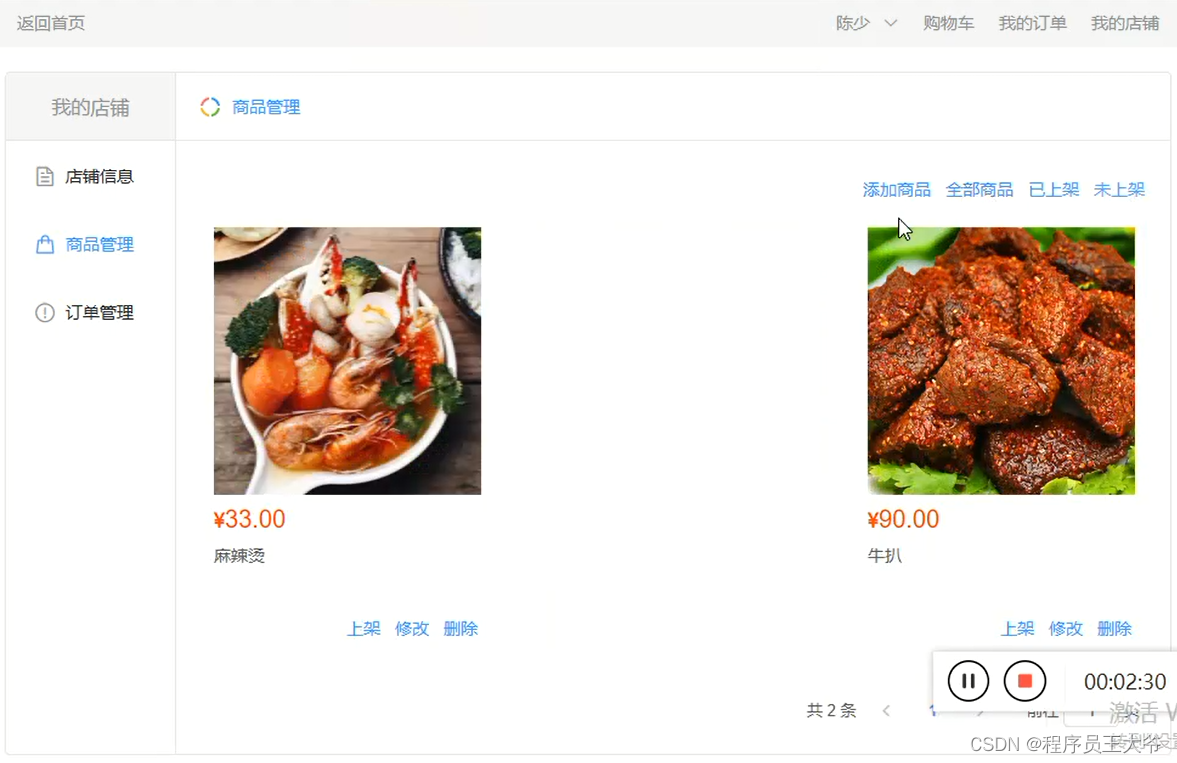Tap 上架 under 麻辣烫
Screen dimensions: 1177x763
click(363, 629)
